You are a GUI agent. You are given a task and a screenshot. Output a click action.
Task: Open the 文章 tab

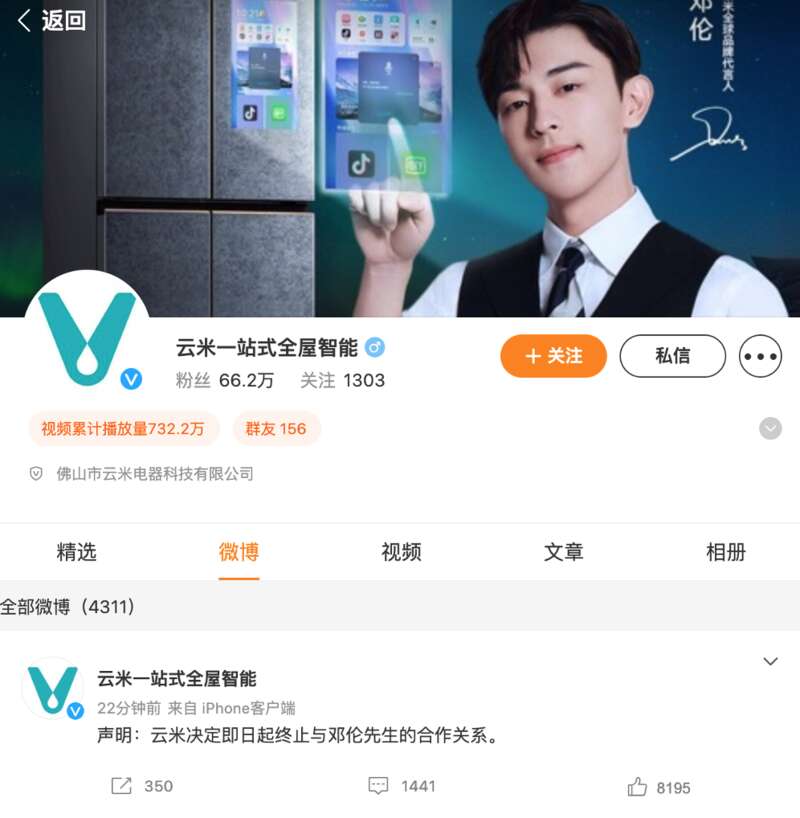click(x=563, y=552)
